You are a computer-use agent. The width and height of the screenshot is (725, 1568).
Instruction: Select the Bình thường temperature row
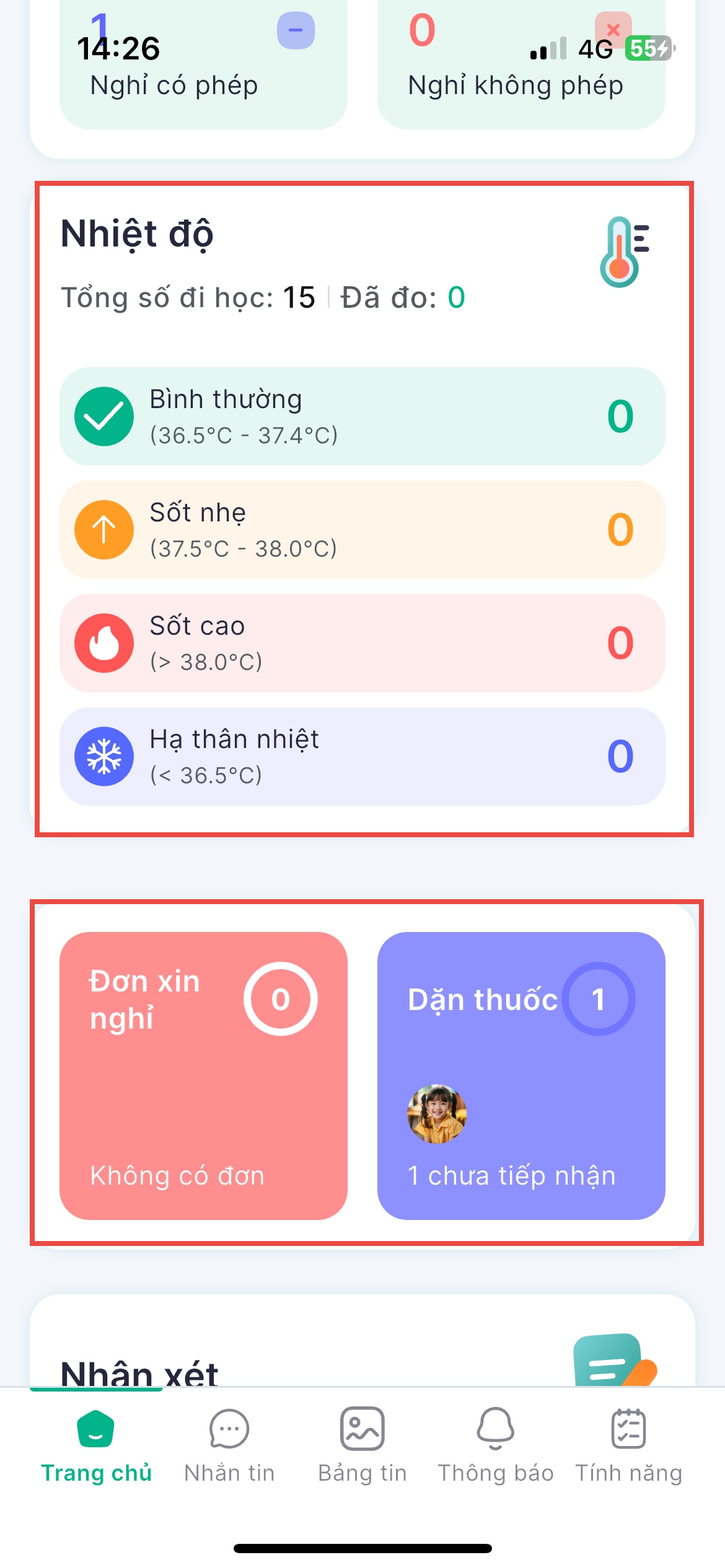pos(362,416)
